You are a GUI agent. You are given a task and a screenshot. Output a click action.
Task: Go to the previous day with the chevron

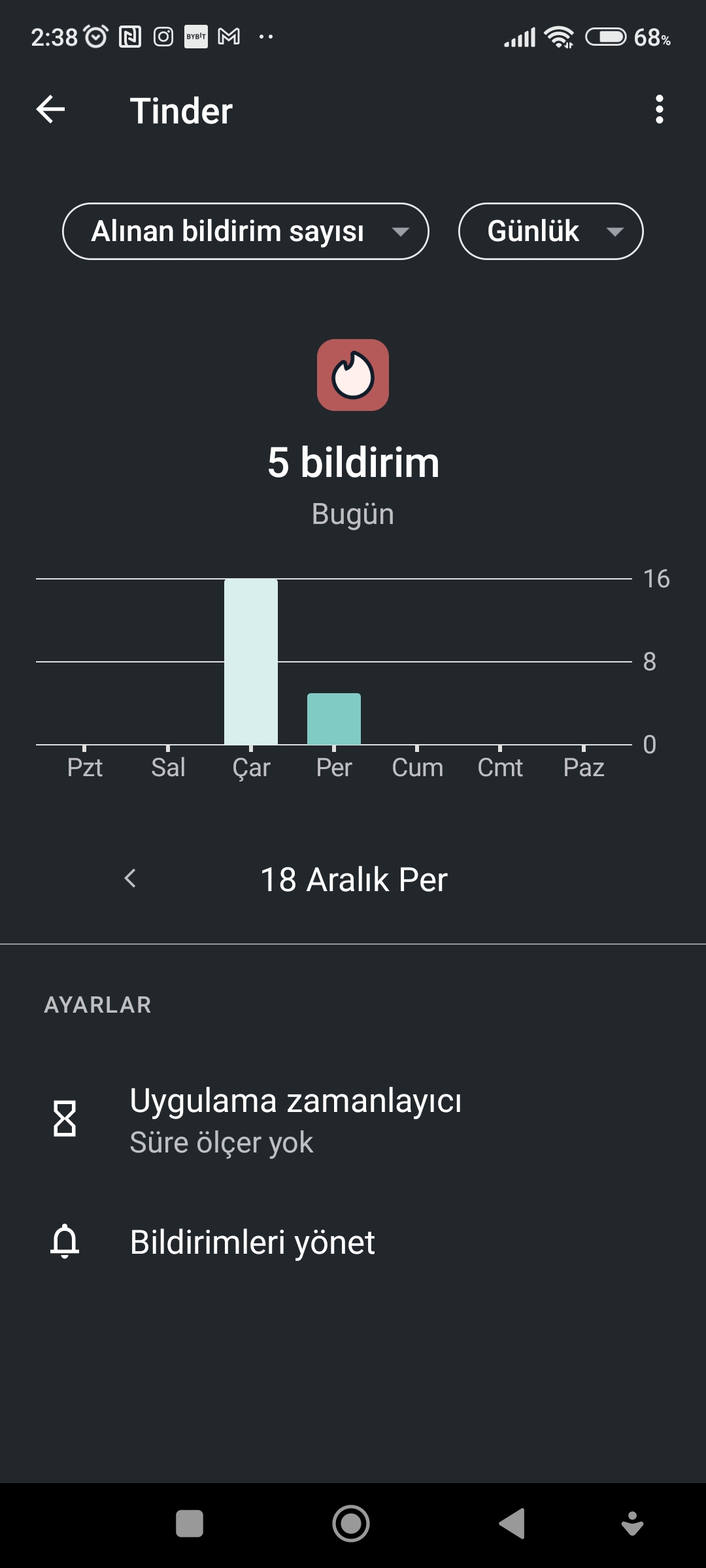point(130,879)
